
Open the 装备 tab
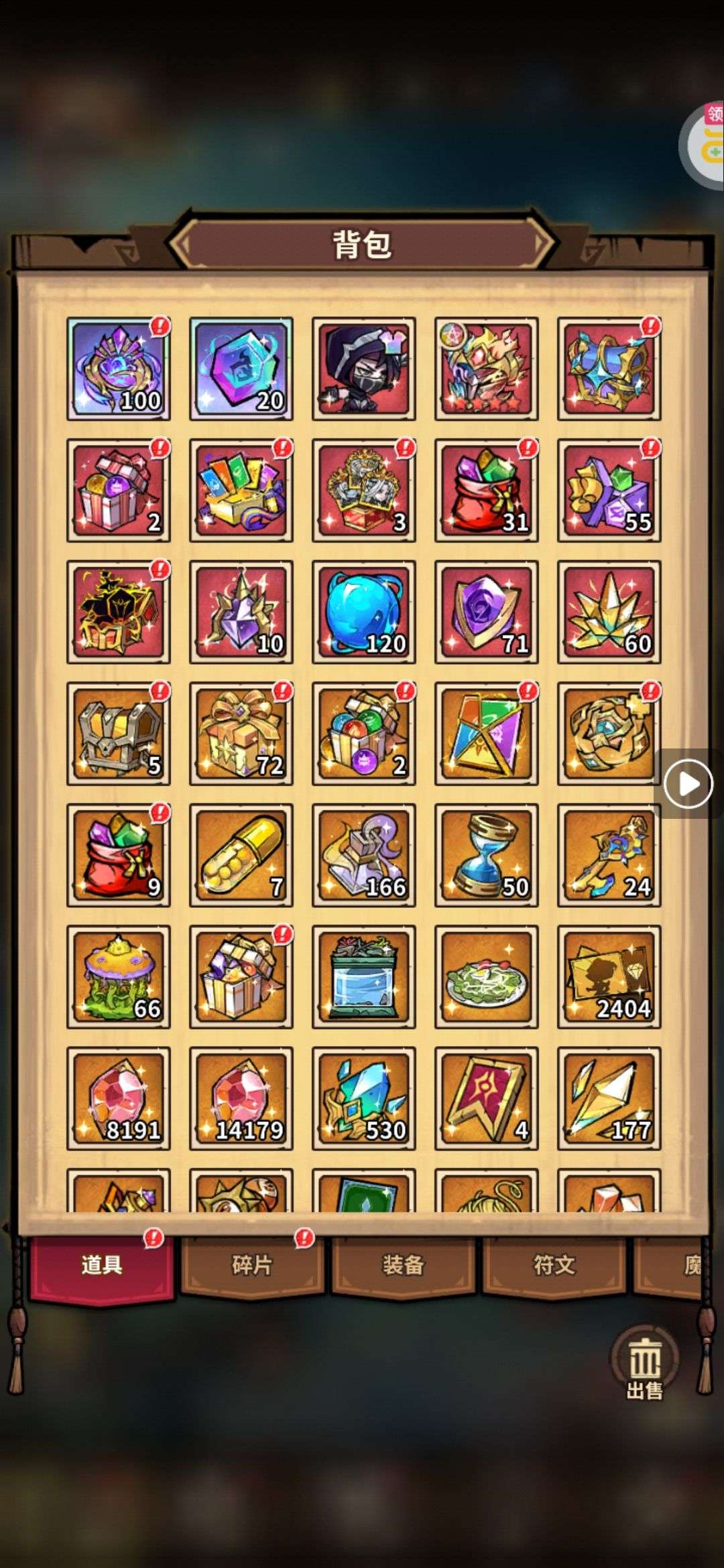click(403, 1264)
